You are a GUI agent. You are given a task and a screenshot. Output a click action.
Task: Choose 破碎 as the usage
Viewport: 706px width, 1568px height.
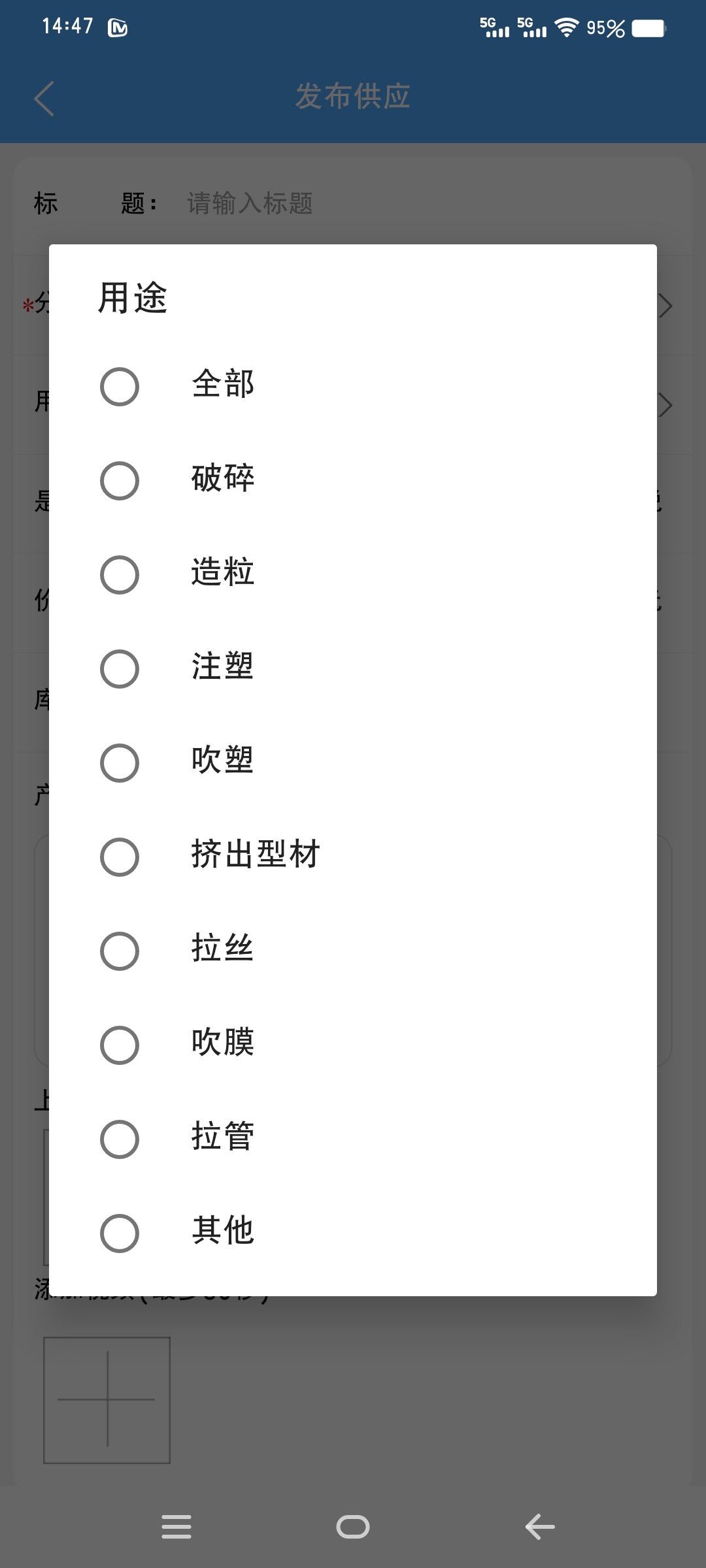coord(120,481)
